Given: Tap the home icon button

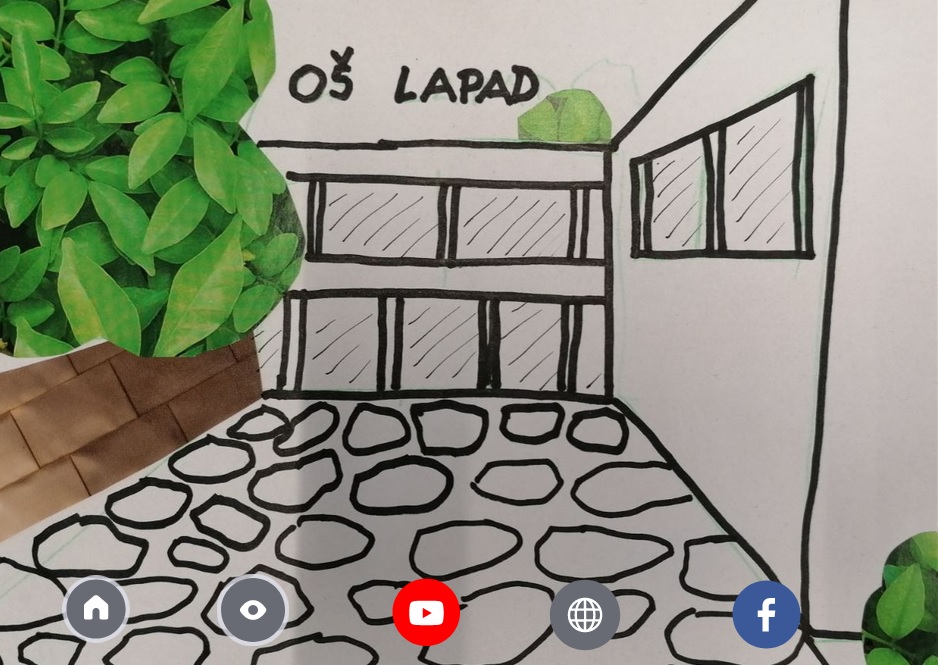Looking at the screenshot, I should click(x=96, y=609).
